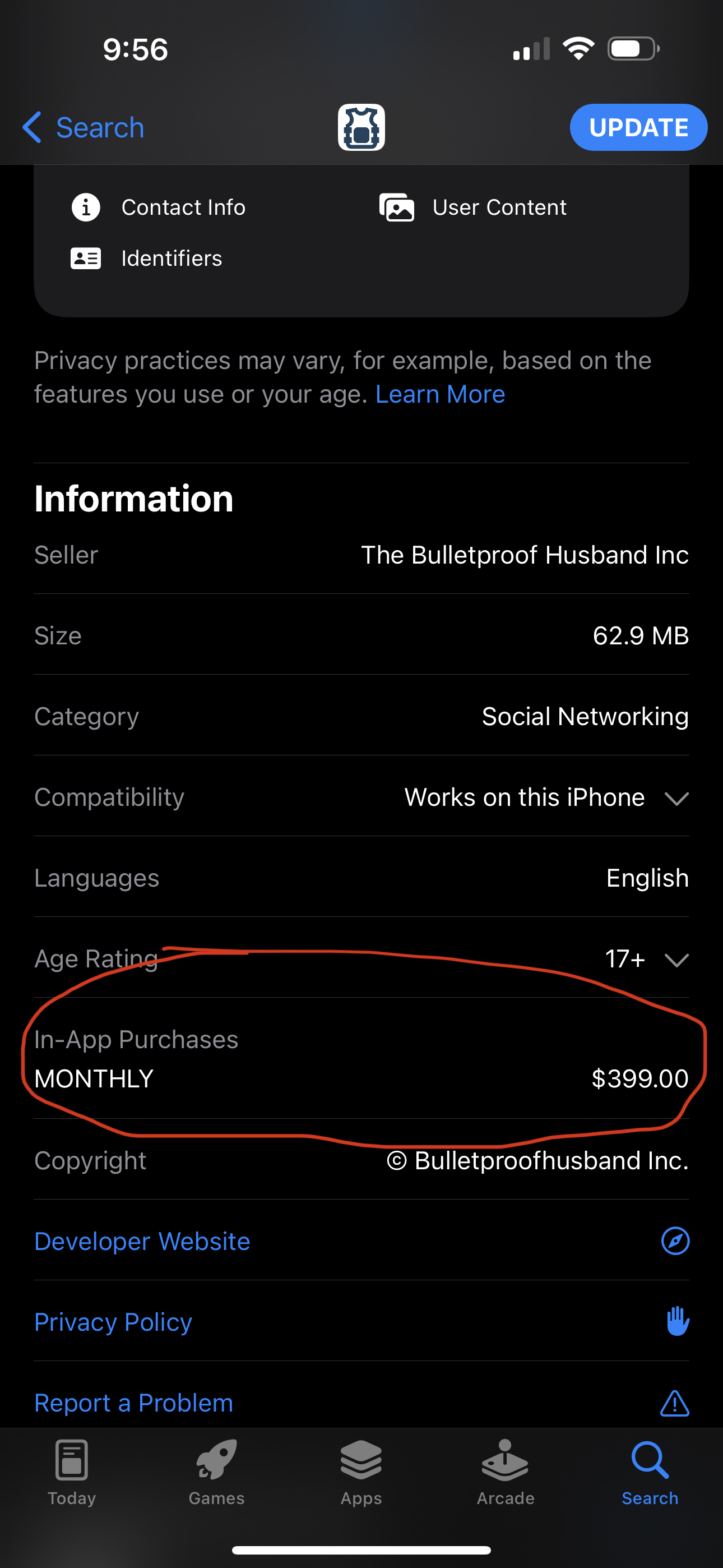Open the Learn More privacy link

click(x=440, y=394)
